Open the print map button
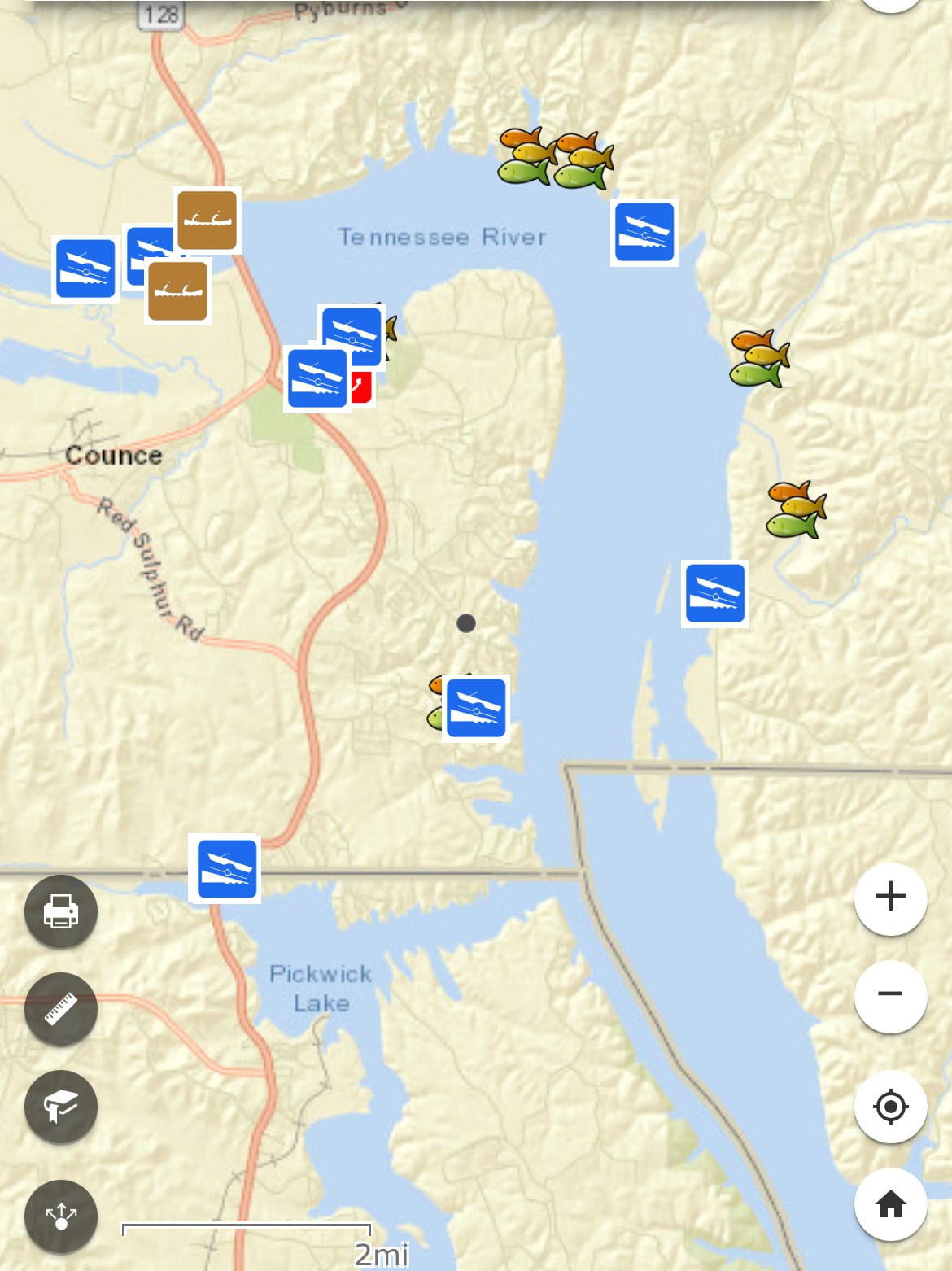The height and width of the screenshot is (1271, 952). pyautogui.click(x=61, y=911)
